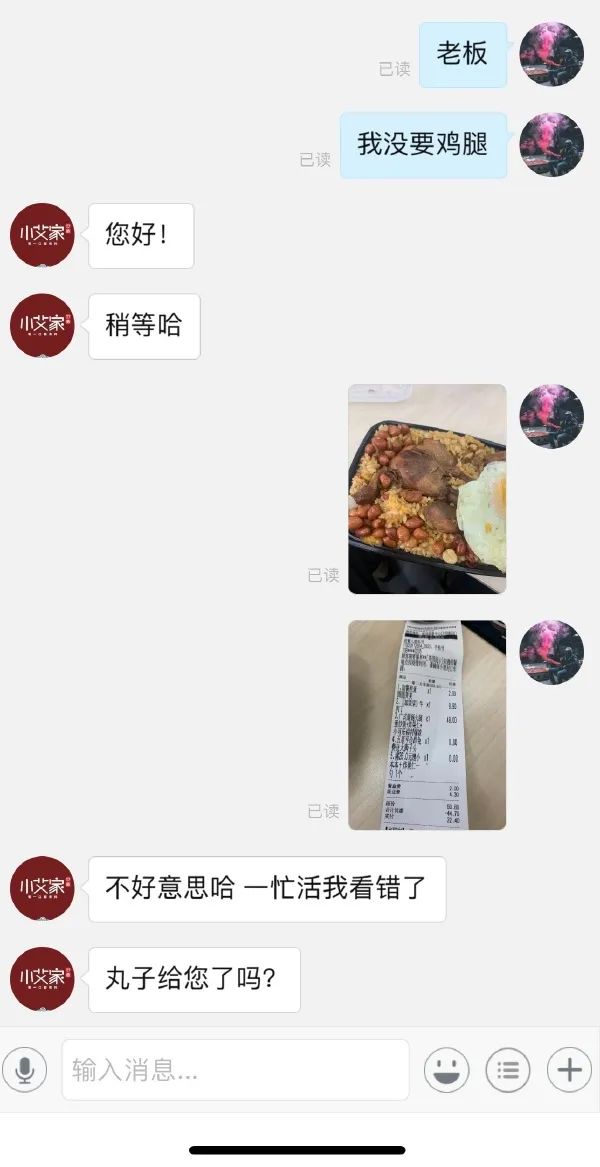Image resolution: width=600 pixels, height=1167 pixels.
Task: Open the shop avatar beside 您好!
Action: 42,236
